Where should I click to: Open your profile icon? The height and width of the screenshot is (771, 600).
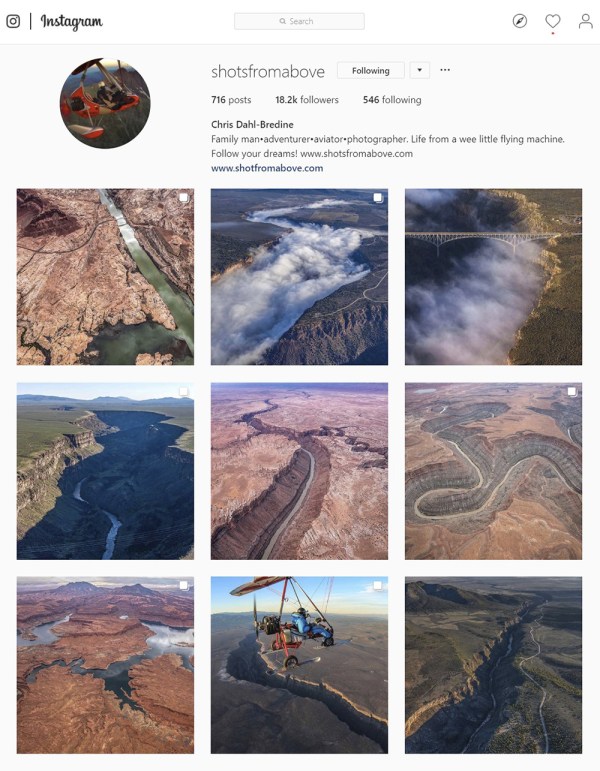point(586,21)
